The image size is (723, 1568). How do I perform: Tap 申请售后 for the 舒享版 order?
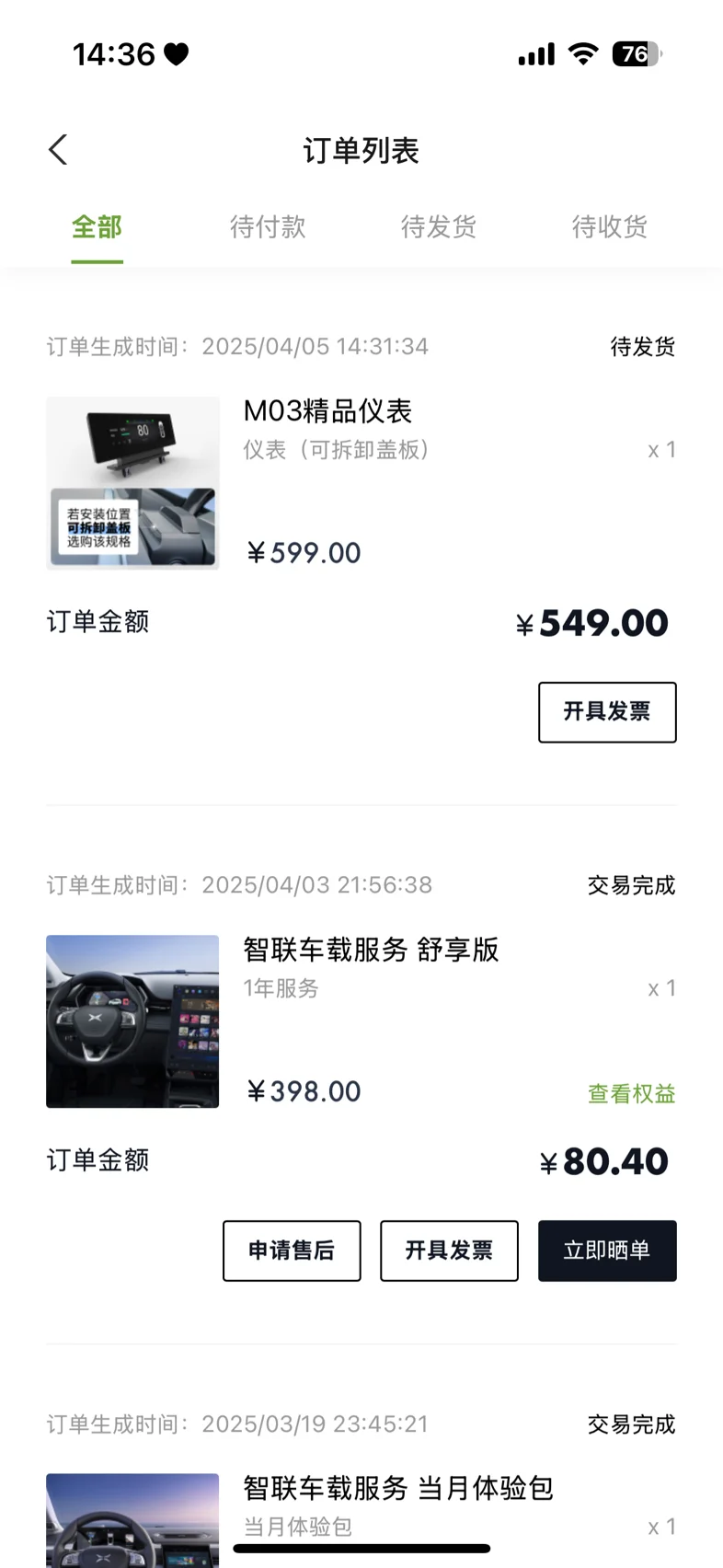[x=292, y=1251]
